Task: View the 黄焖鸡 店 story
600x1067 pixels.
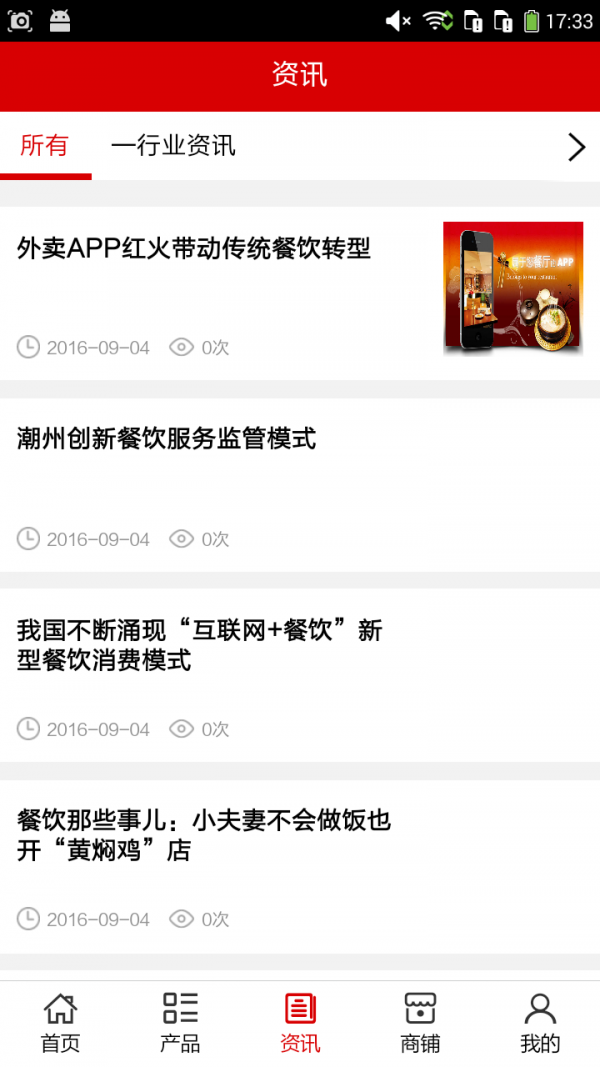Action: (x=204, y=835)
